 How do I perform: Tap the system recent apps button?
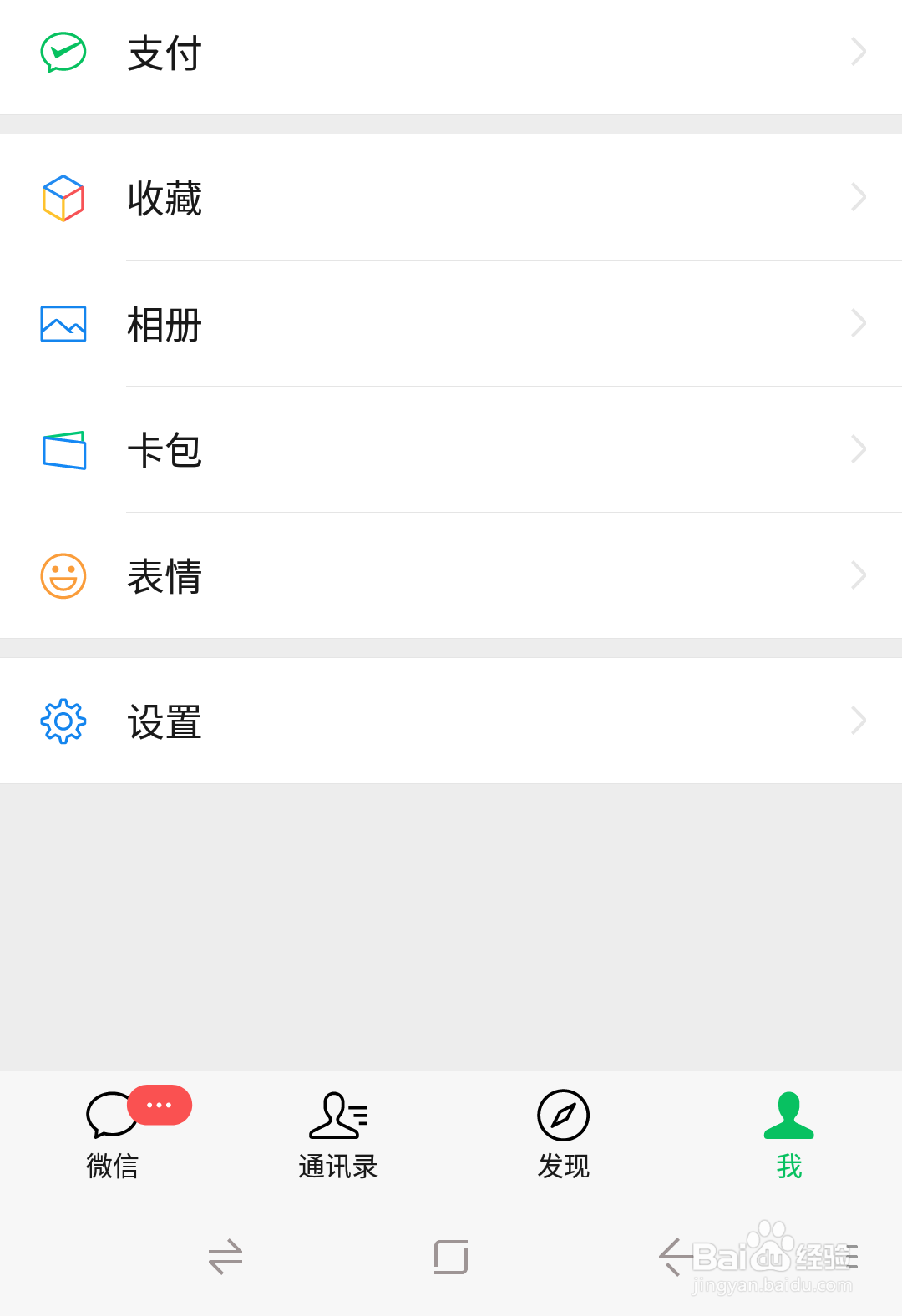(x=225, y=1257)
